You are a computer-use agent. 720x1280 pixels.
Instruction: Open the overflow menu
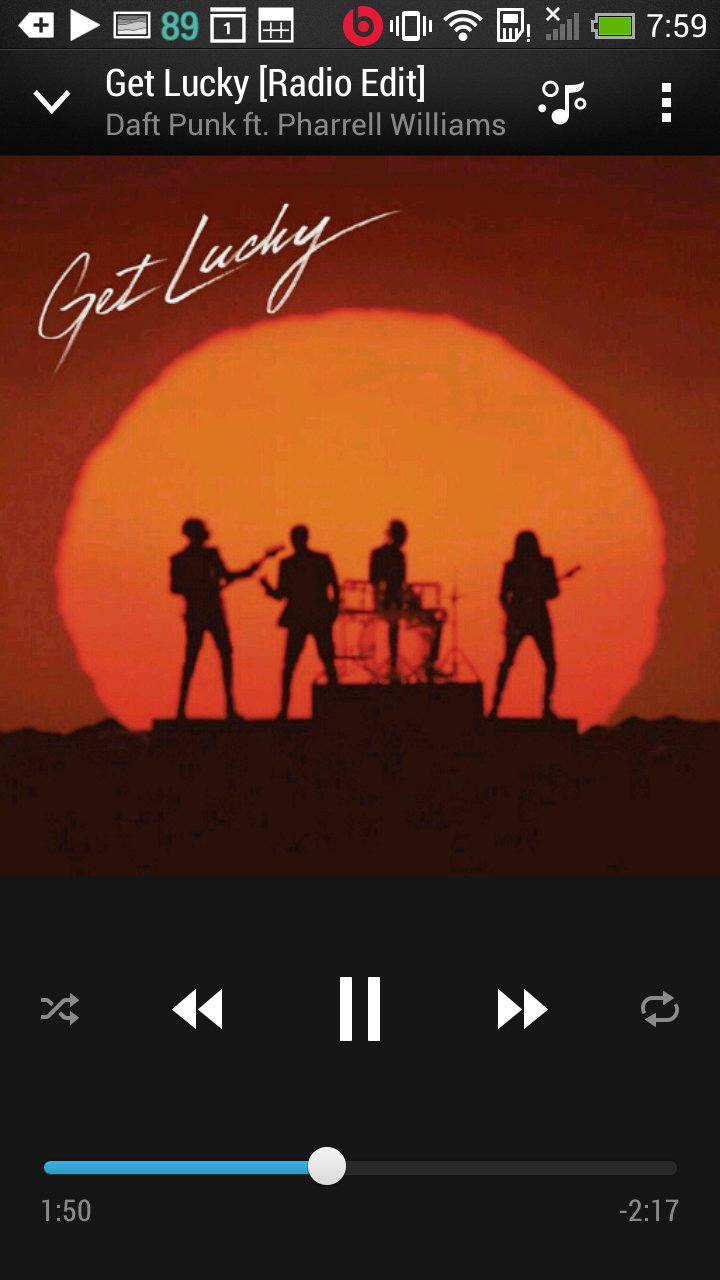(x=666, y=102)
